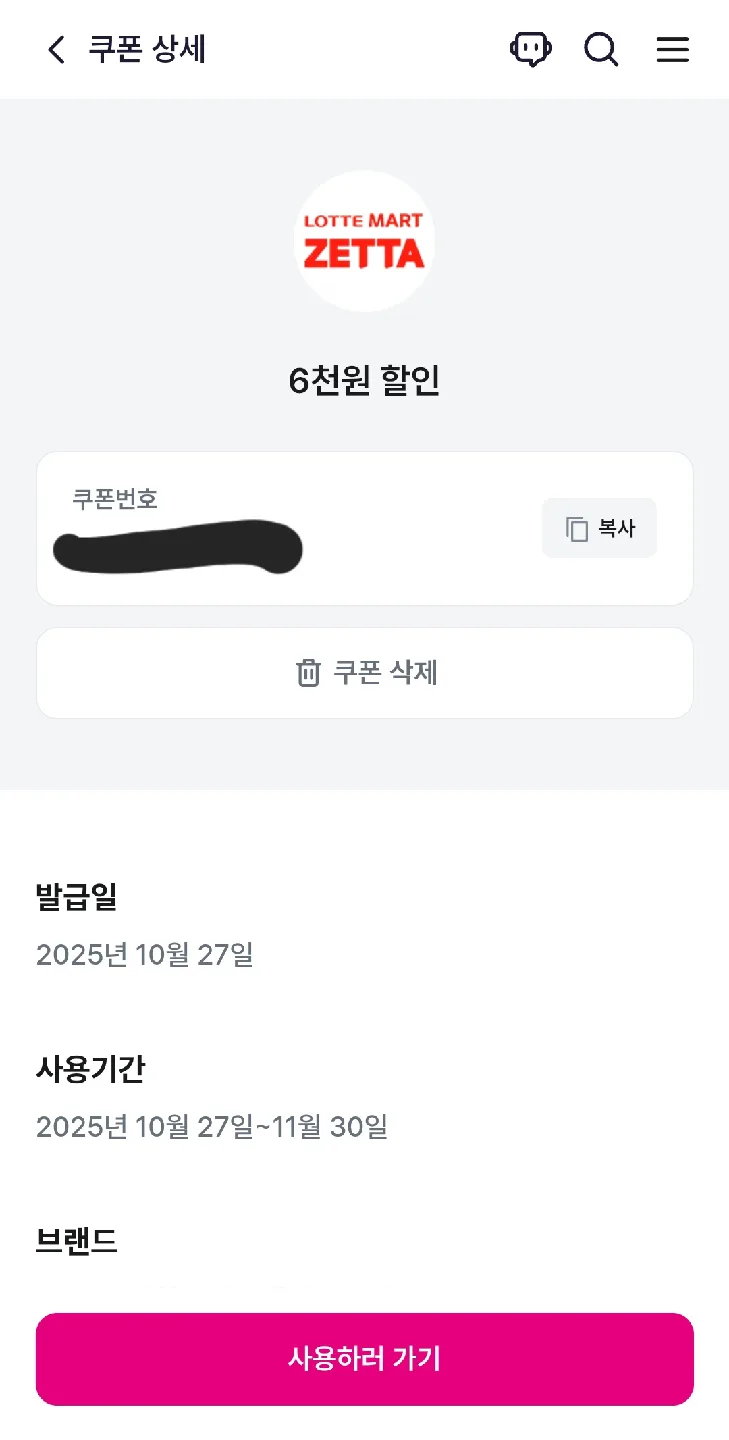Image resolution: width=729 pixels, height=1440 pixels.
Task: Copy the coupon number with 복사
Action: point(599,528)
